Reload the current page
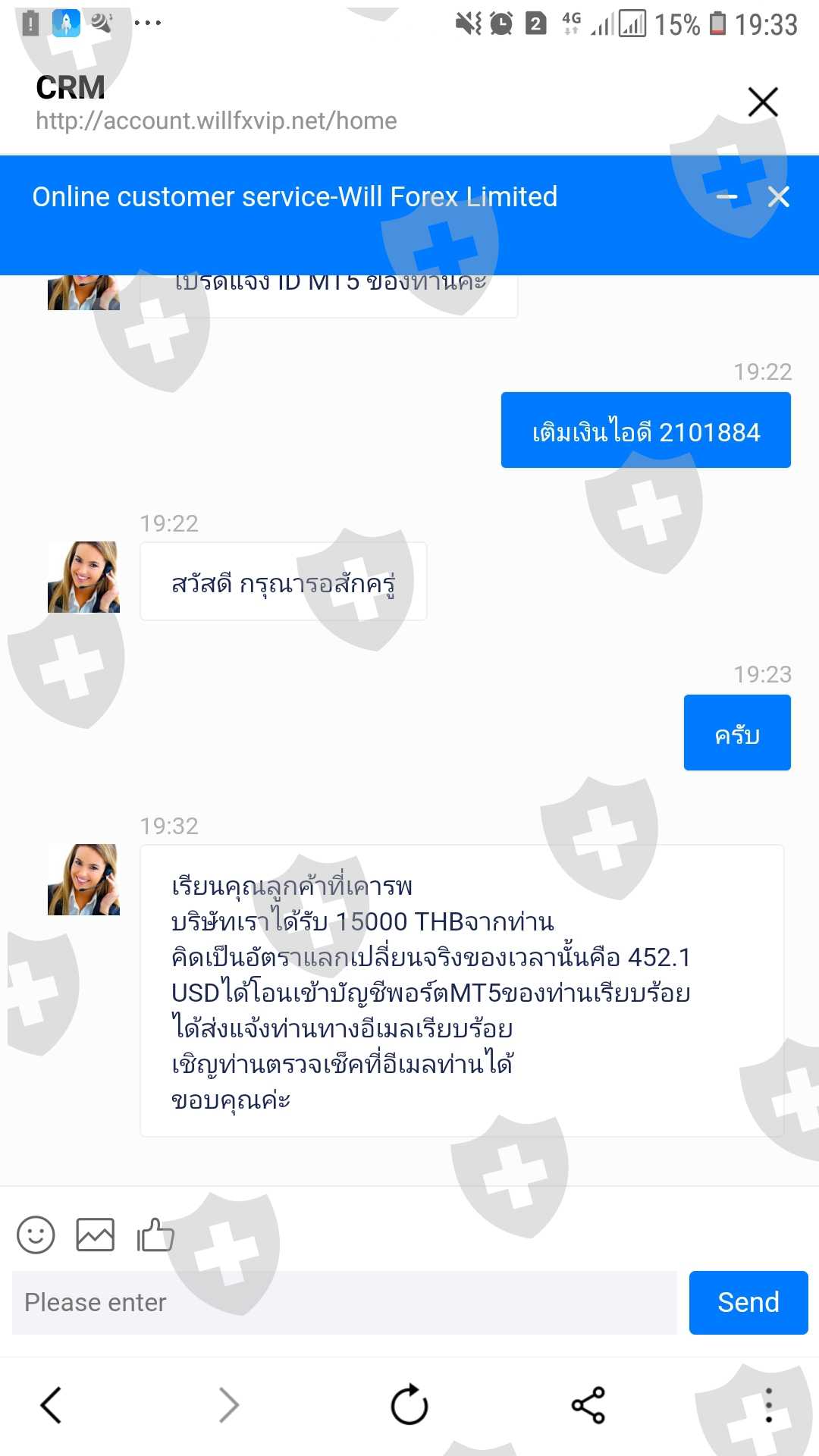This screenshot has width=819, height=1456. (x=409, y=1405)
